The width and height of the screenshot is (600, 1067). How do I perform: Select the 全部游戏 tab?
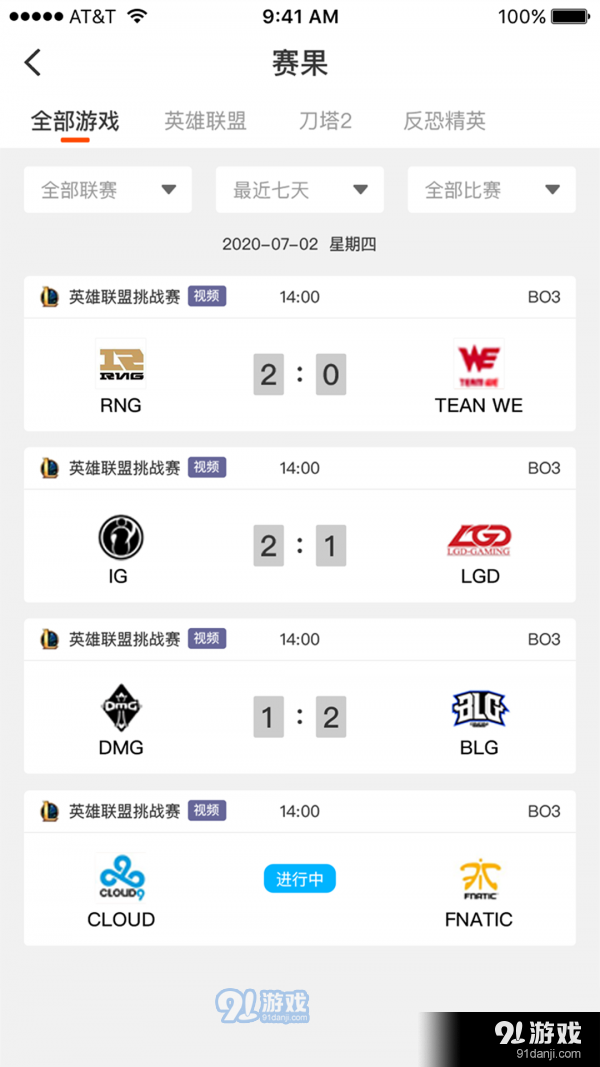click(75, 121)
